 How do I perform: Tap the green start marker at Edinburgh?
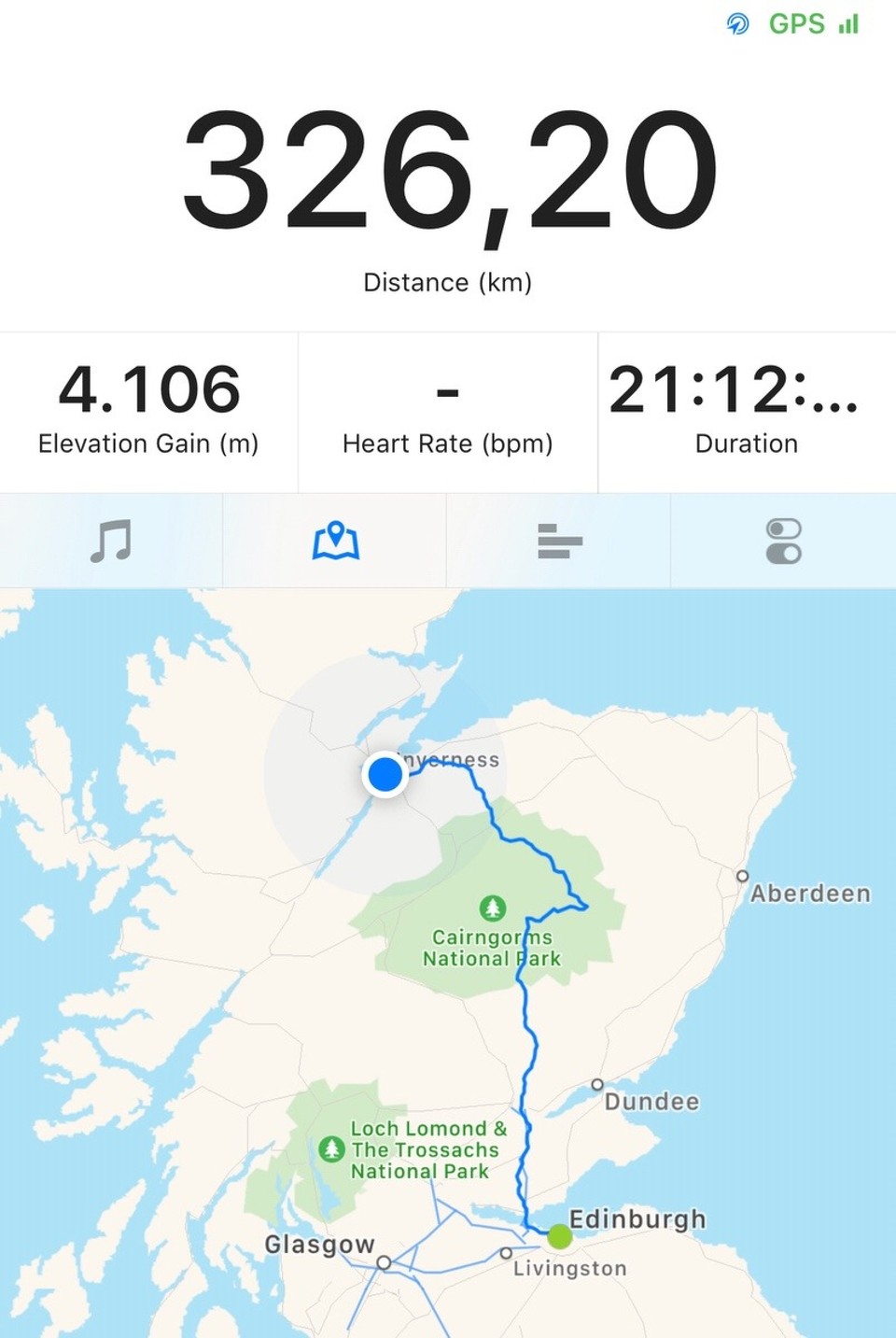tap(558, 1237)
